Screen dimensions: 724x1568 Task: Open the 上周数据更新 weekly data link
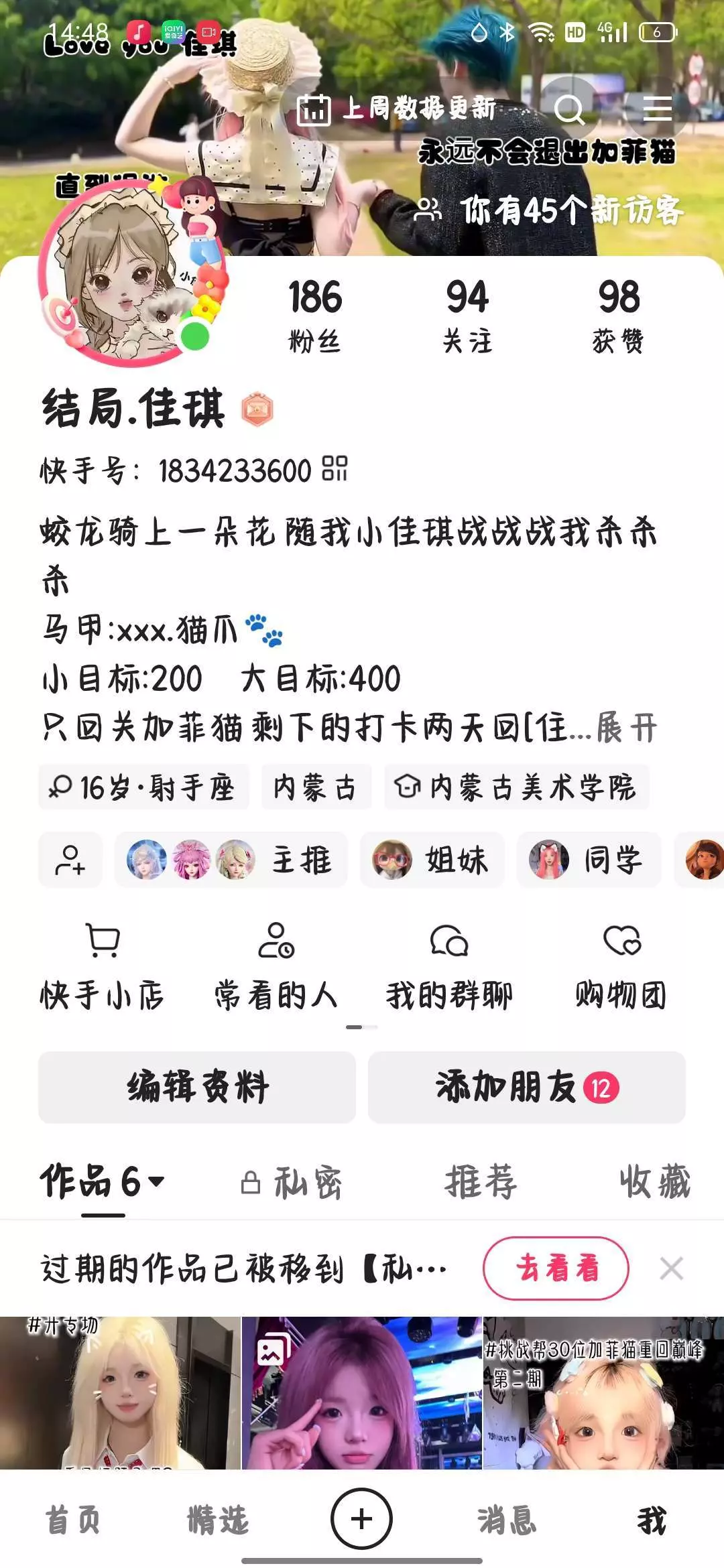[397, 109]
